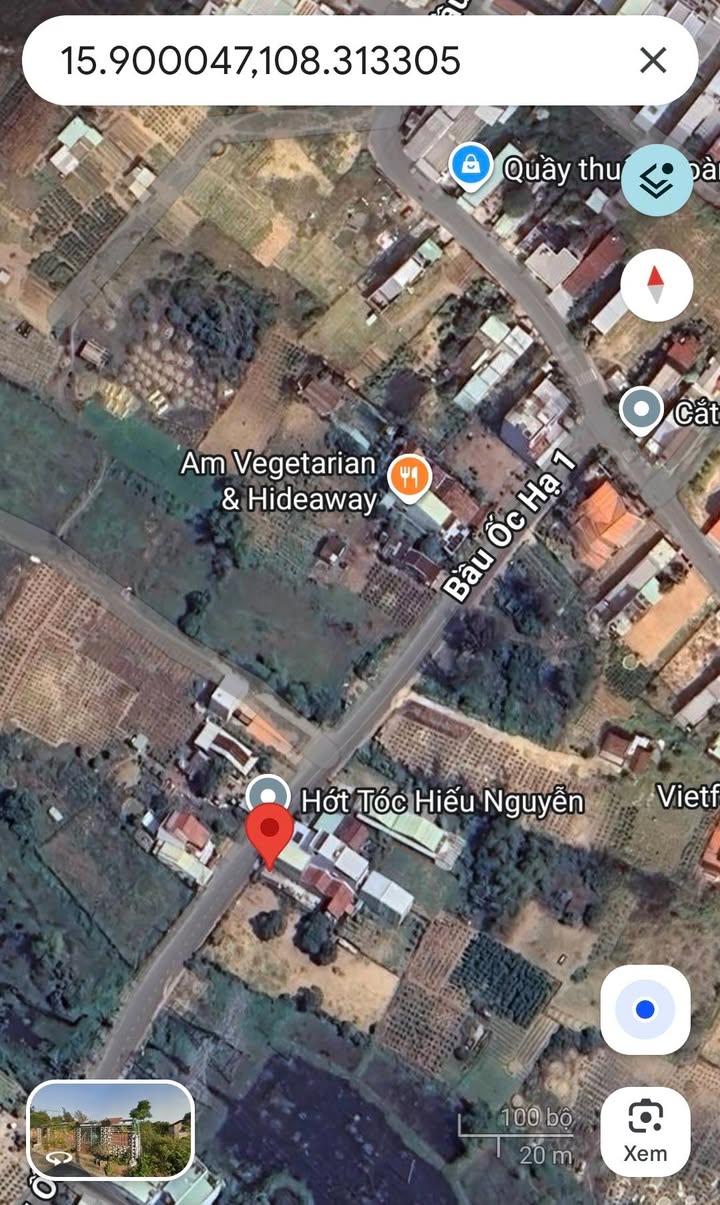This screenshot has height=1205, width=720.
Task: Select the Hớt Tóc Hiếu Nguyễn place marker
Action: [x=267, y=796]
